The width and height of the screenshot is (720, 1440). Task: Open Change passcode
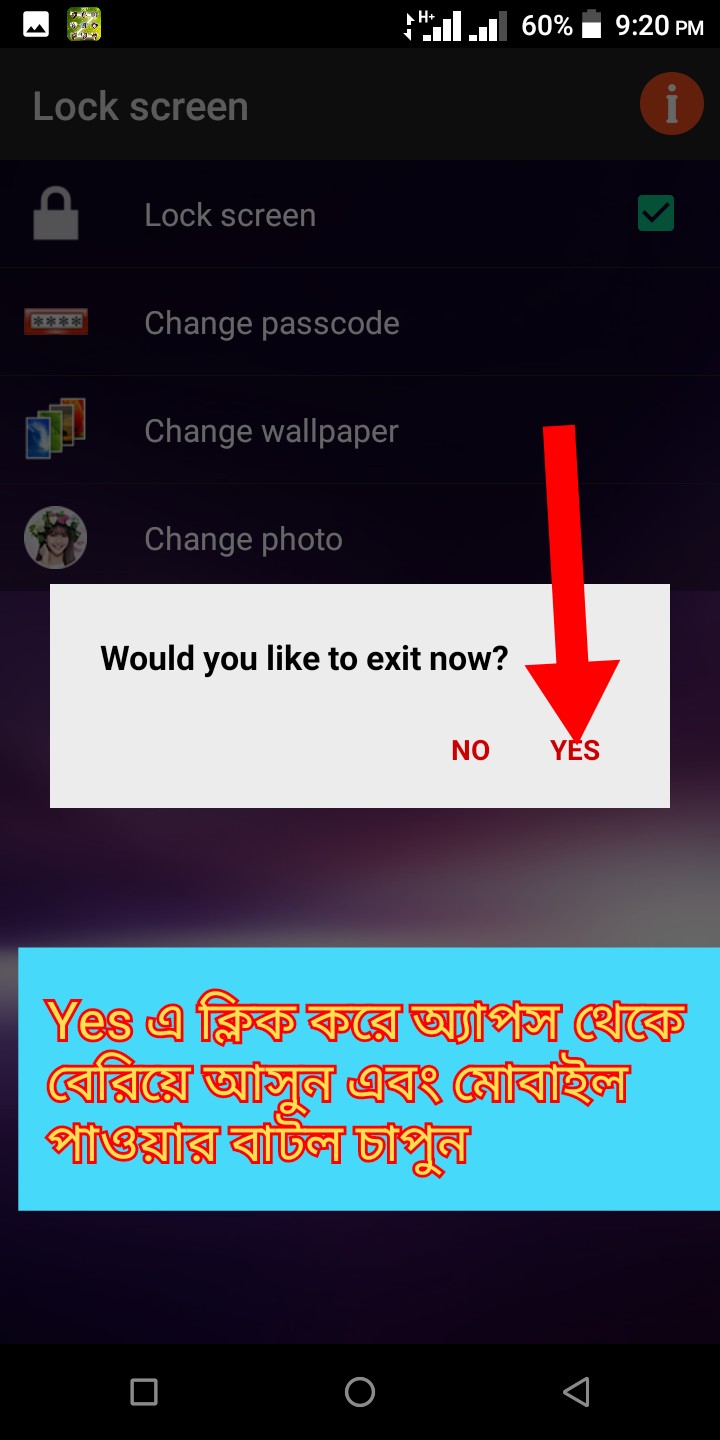(x=271, y=323)
